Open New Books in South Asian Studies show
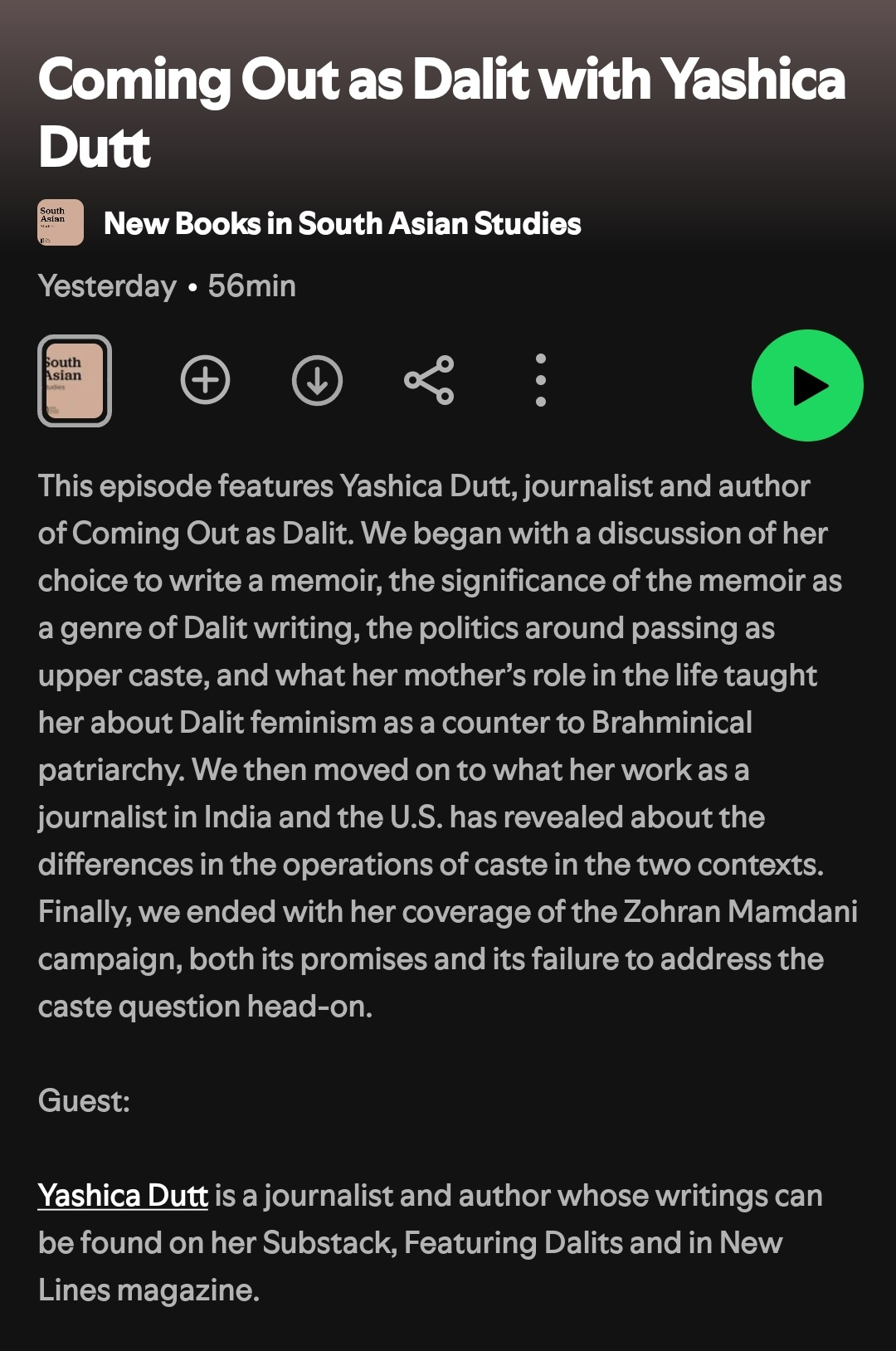 (341, 223)
